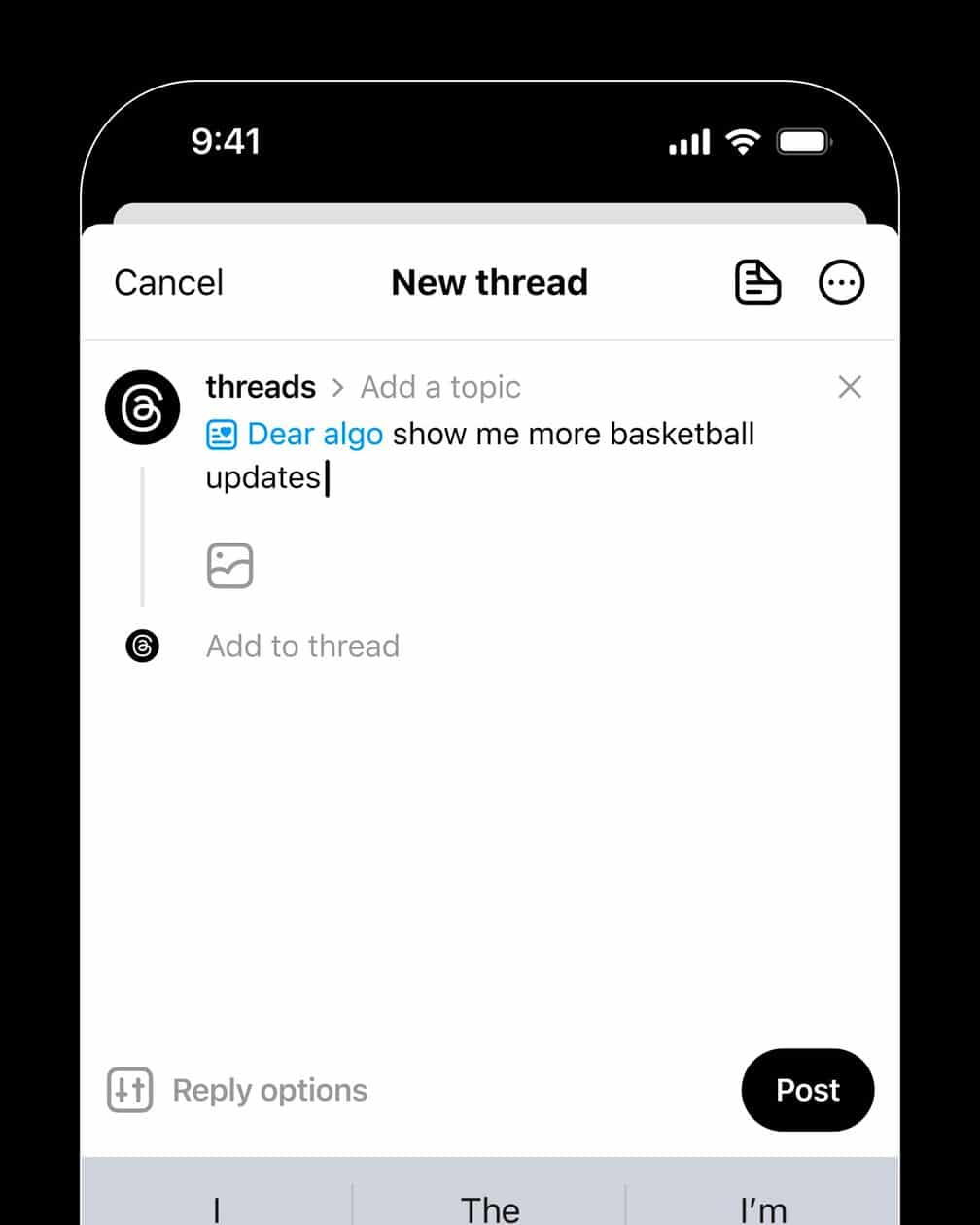This screenshot has height=1225, width=980.
Task: Post the thread
Action: point(807,1090)
